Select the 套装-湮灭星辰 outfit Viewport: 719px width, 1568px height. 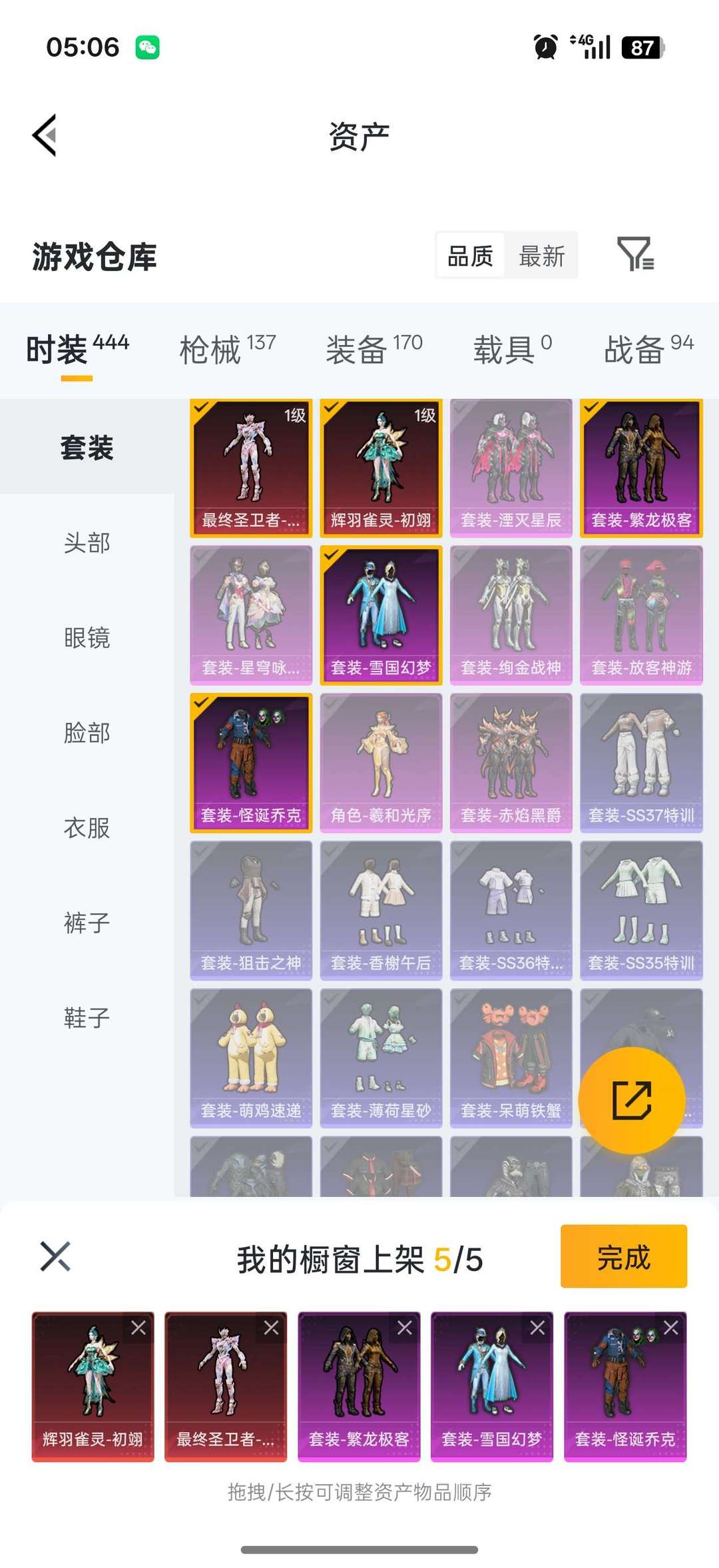(511, 467)
